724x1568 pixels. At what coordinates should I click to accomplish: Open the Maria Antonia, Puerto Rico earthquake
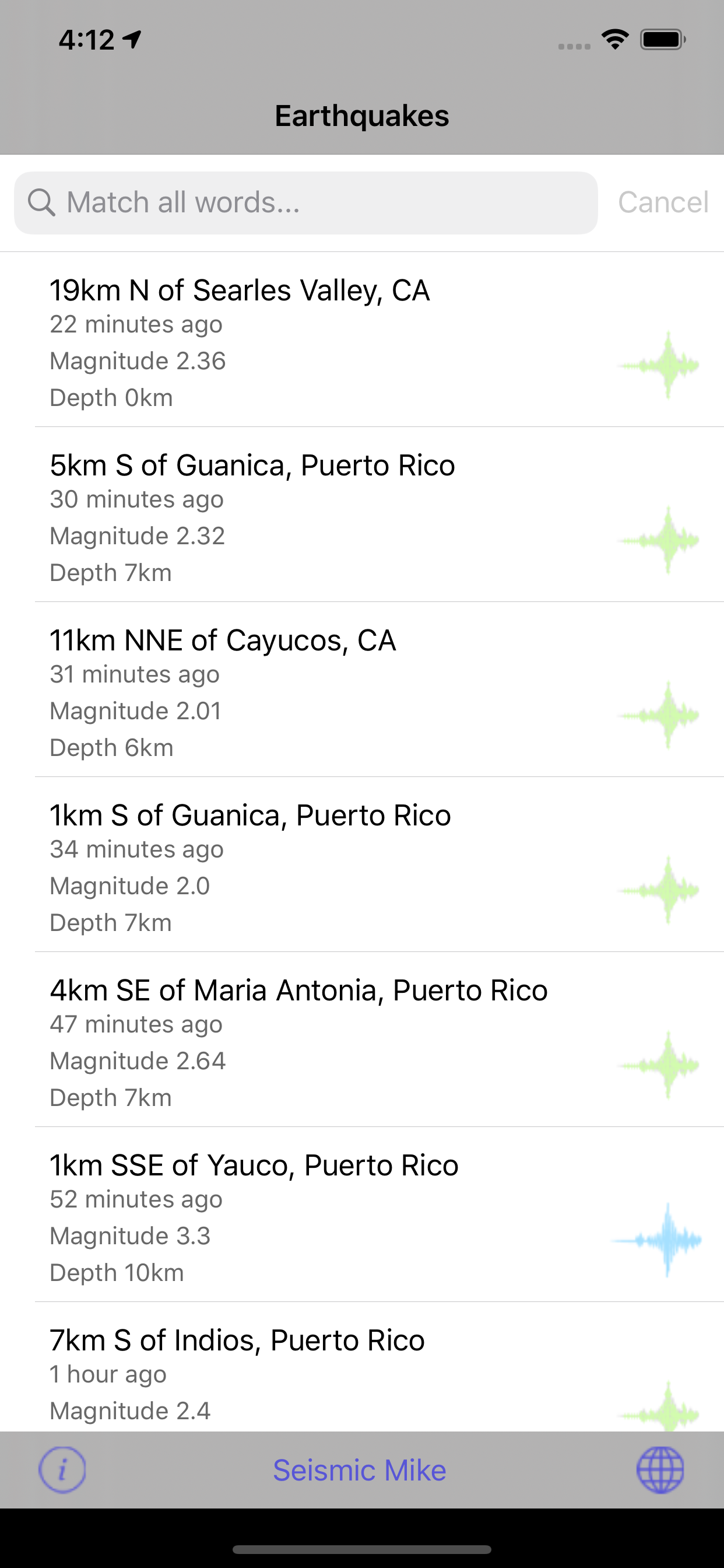pos(362,1039)
